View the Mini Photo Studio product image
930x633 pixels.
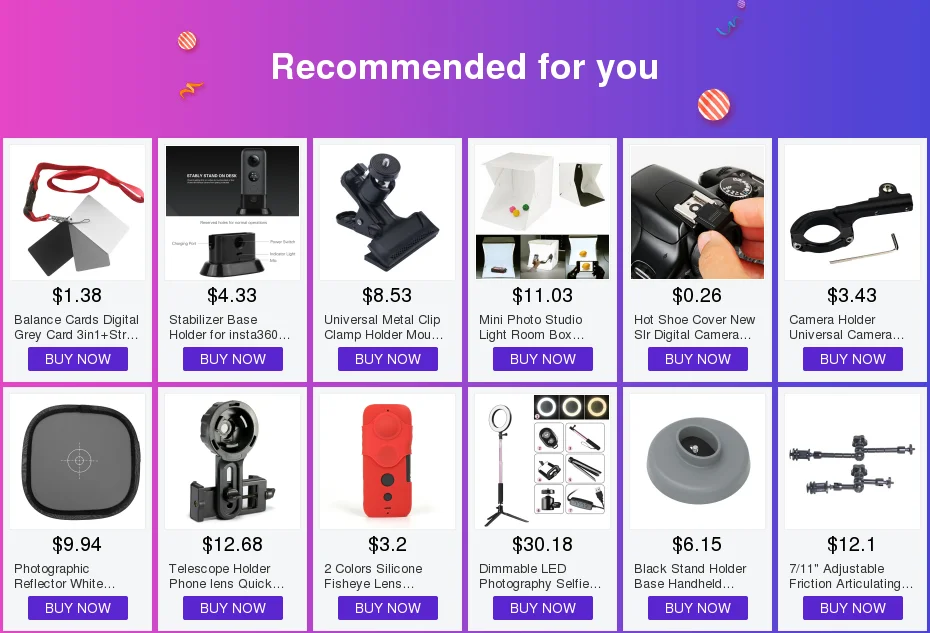tap(542, 212)
